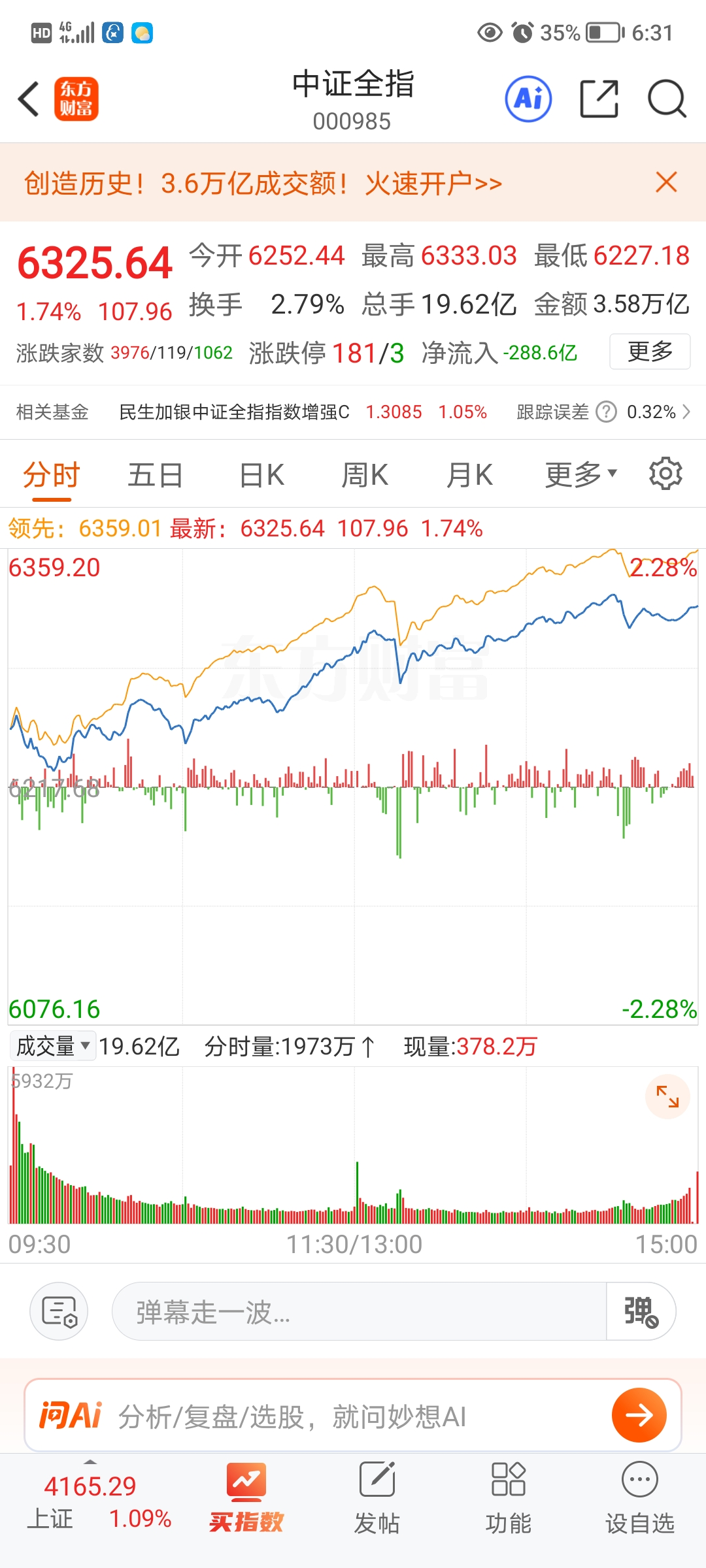Open the AI assistant icon
The width and height of the screenshot is (706, 1568).
[x=528, y=99]
